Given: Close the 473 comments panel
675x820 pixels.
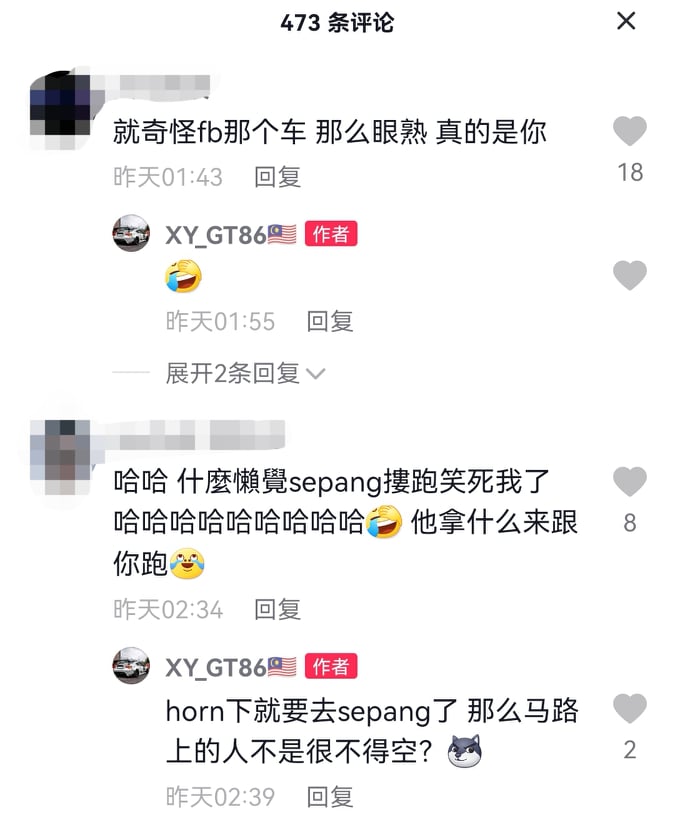Looking at the screenshot, I should pos(626,21).
